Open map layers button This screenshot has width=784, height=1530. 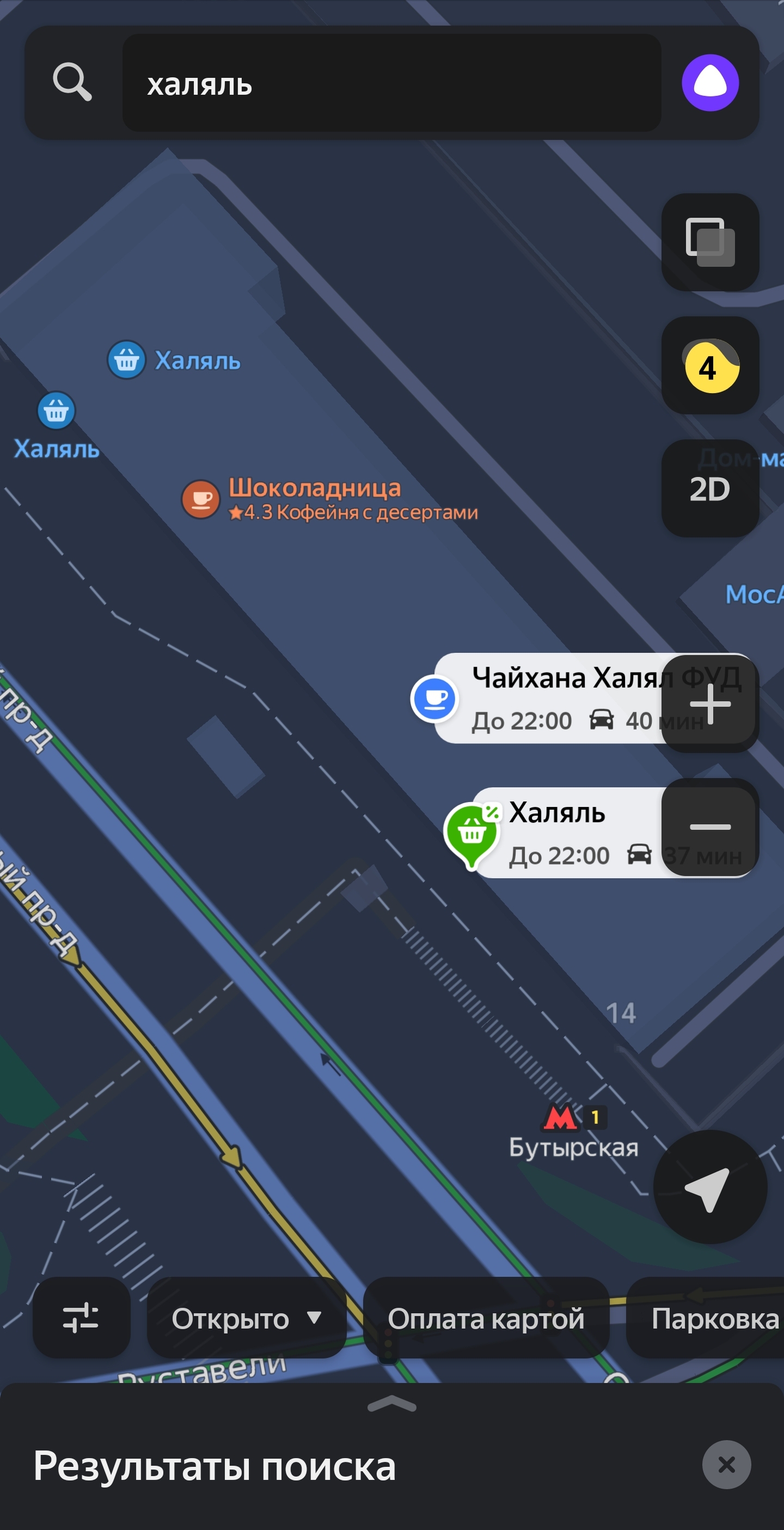710,242
